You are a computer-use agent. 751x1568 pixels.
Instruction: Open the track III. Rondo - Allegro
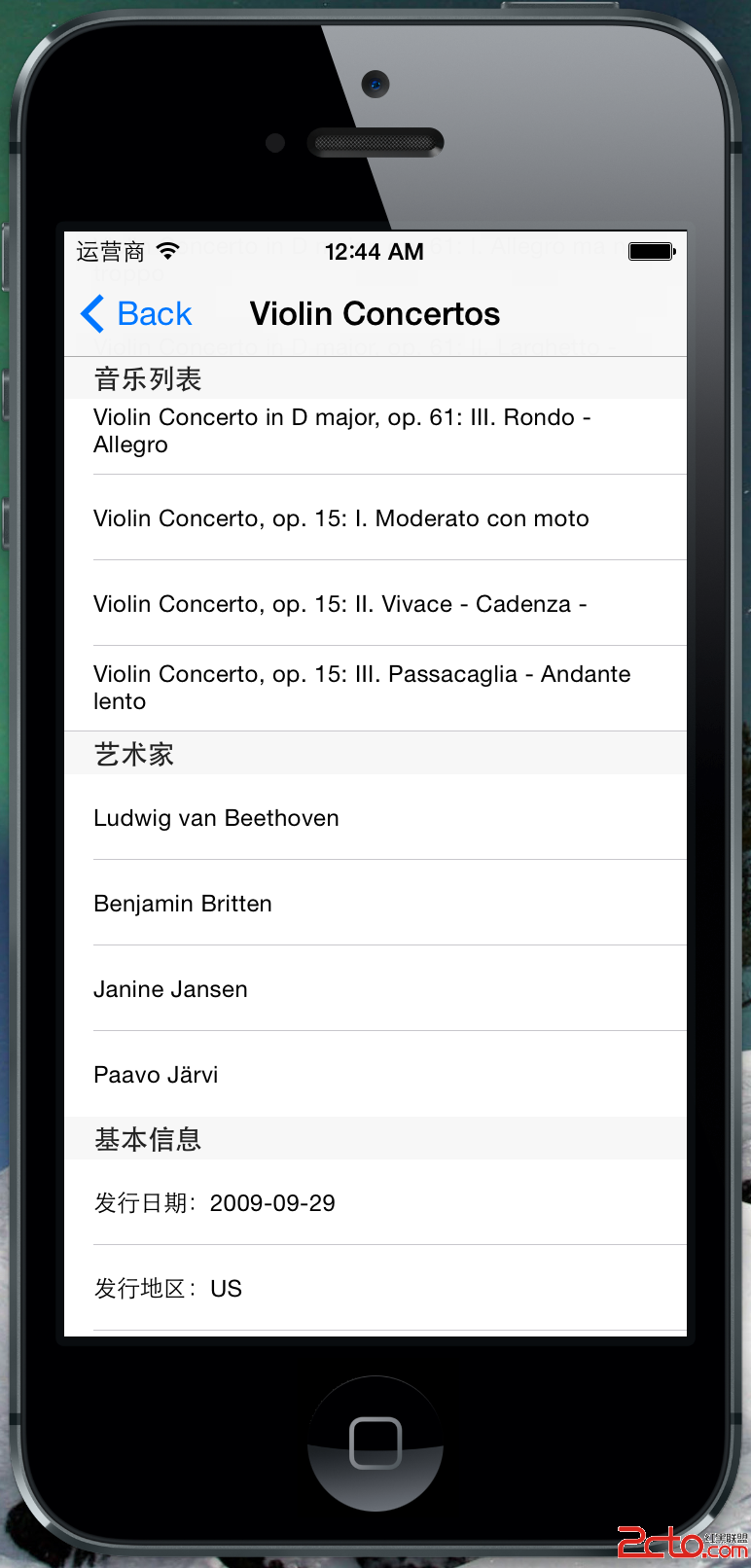click(375, 431)
